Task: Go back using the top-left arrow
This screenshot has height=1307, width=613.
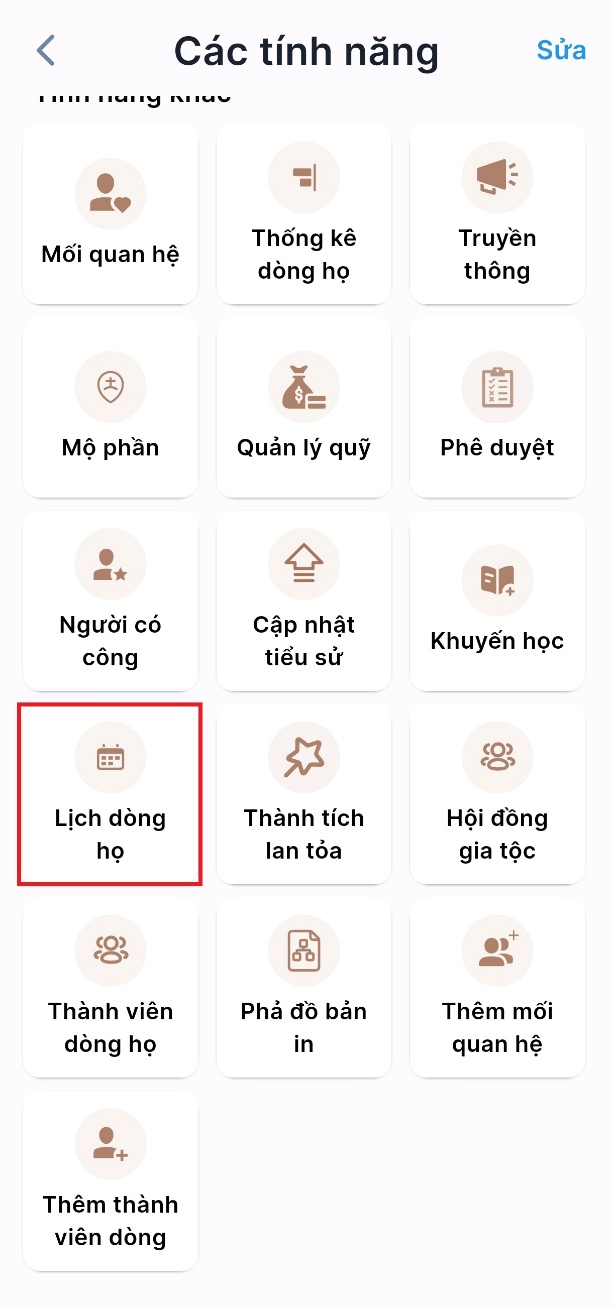Action: pyautogui.click(x=45, y=50)
